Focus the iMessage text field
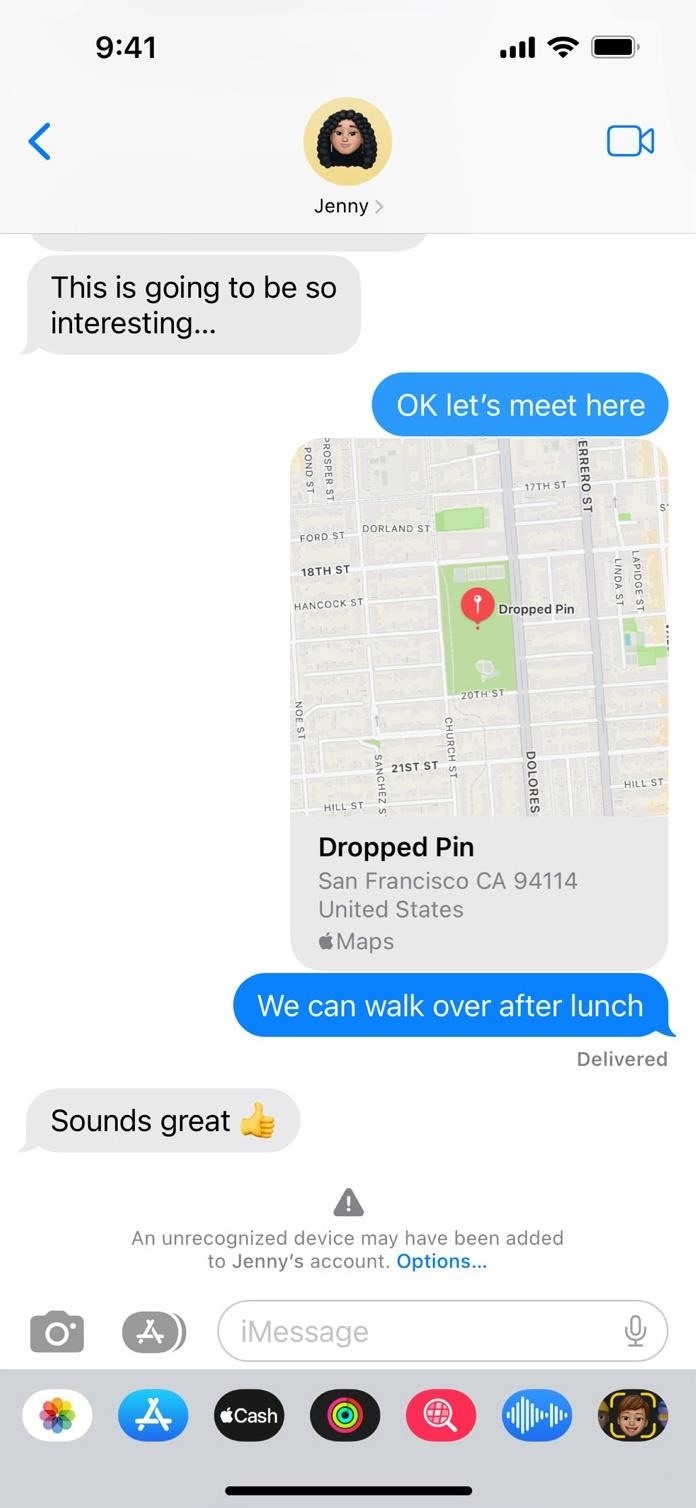 (x=420, y=1332)
